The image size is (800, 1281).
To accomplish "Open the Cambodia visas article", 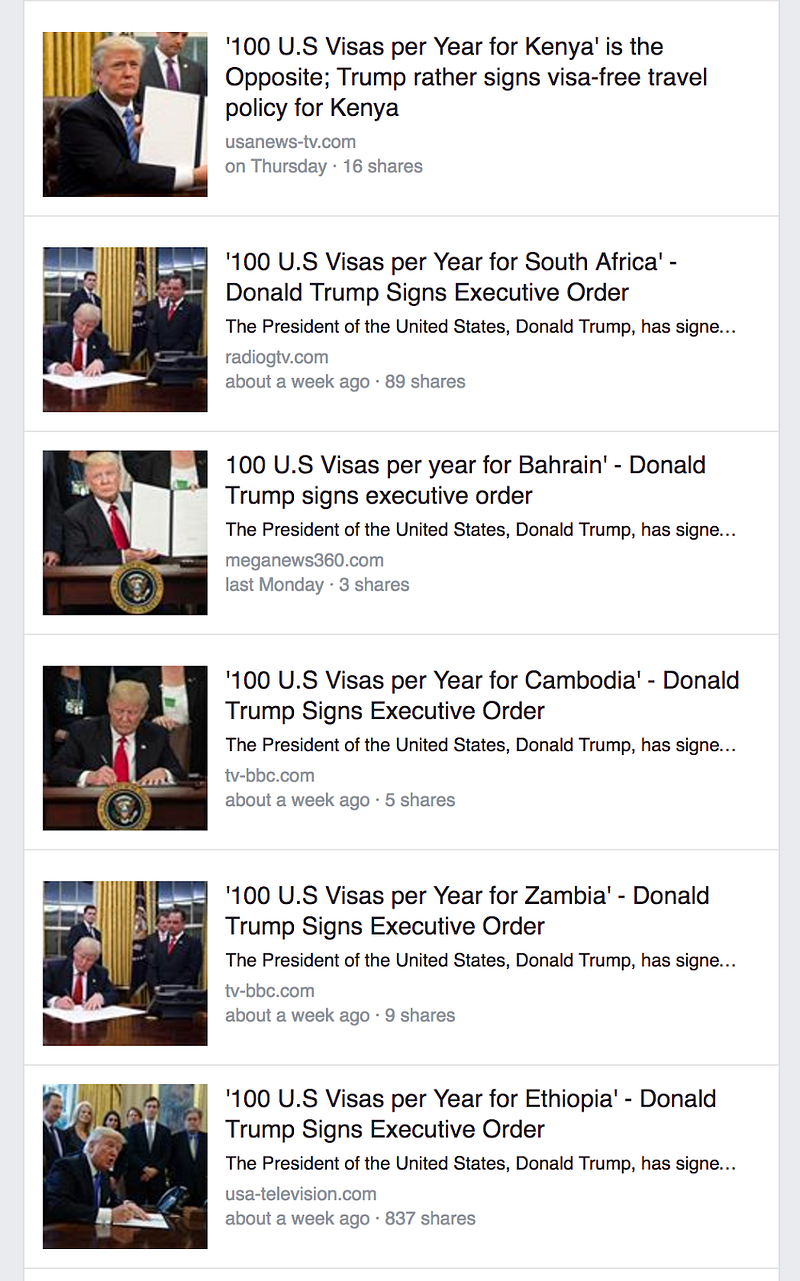I will click(x=482, y=696).
